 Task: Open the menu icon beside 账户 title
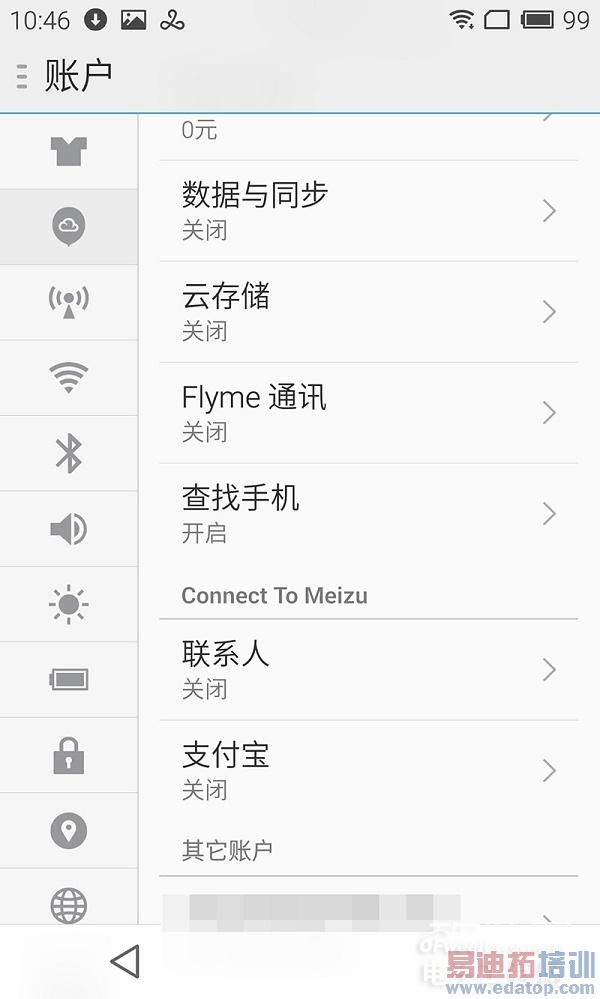[x=22, y=75]
